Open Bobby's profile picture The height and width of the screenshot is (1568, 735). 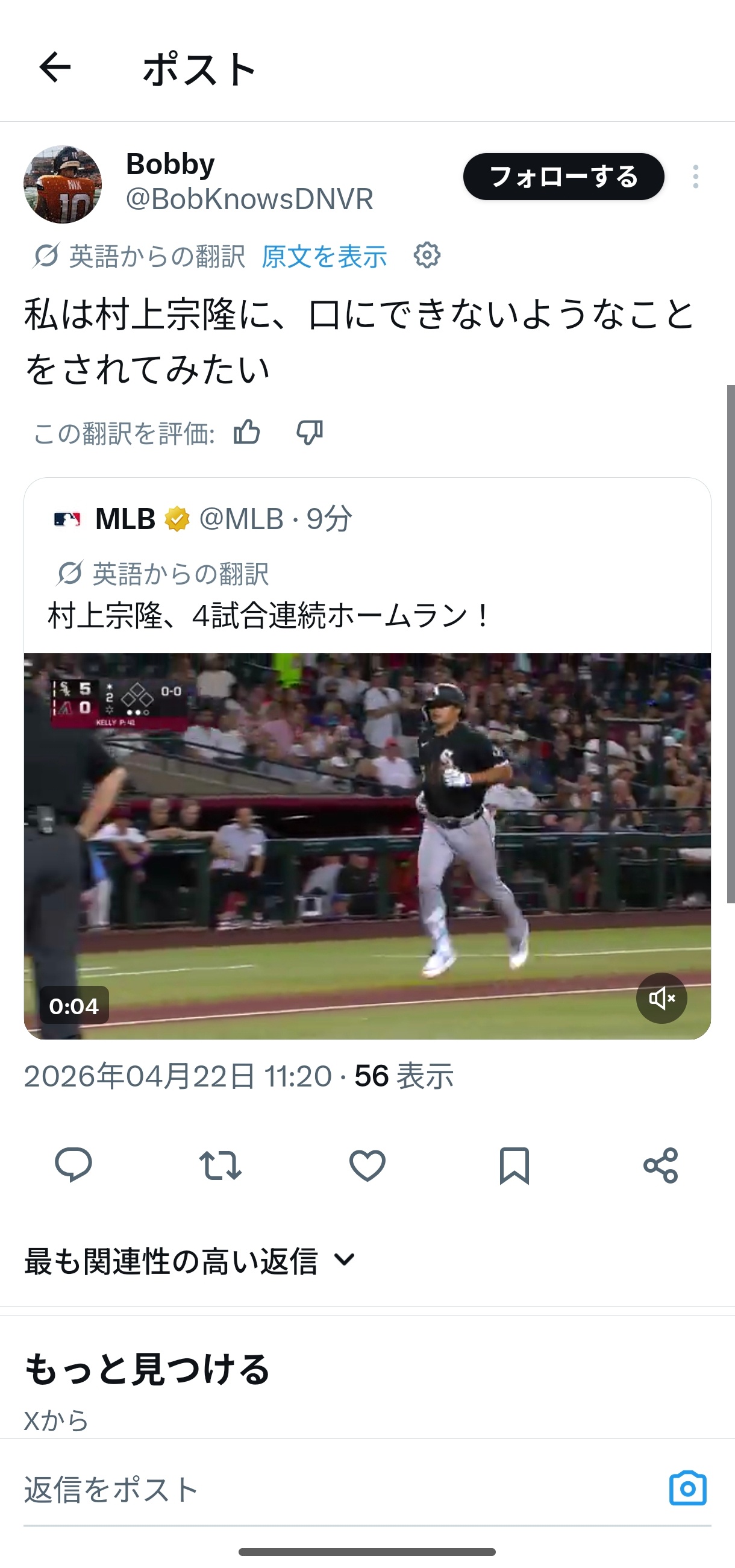pos(62,184)
